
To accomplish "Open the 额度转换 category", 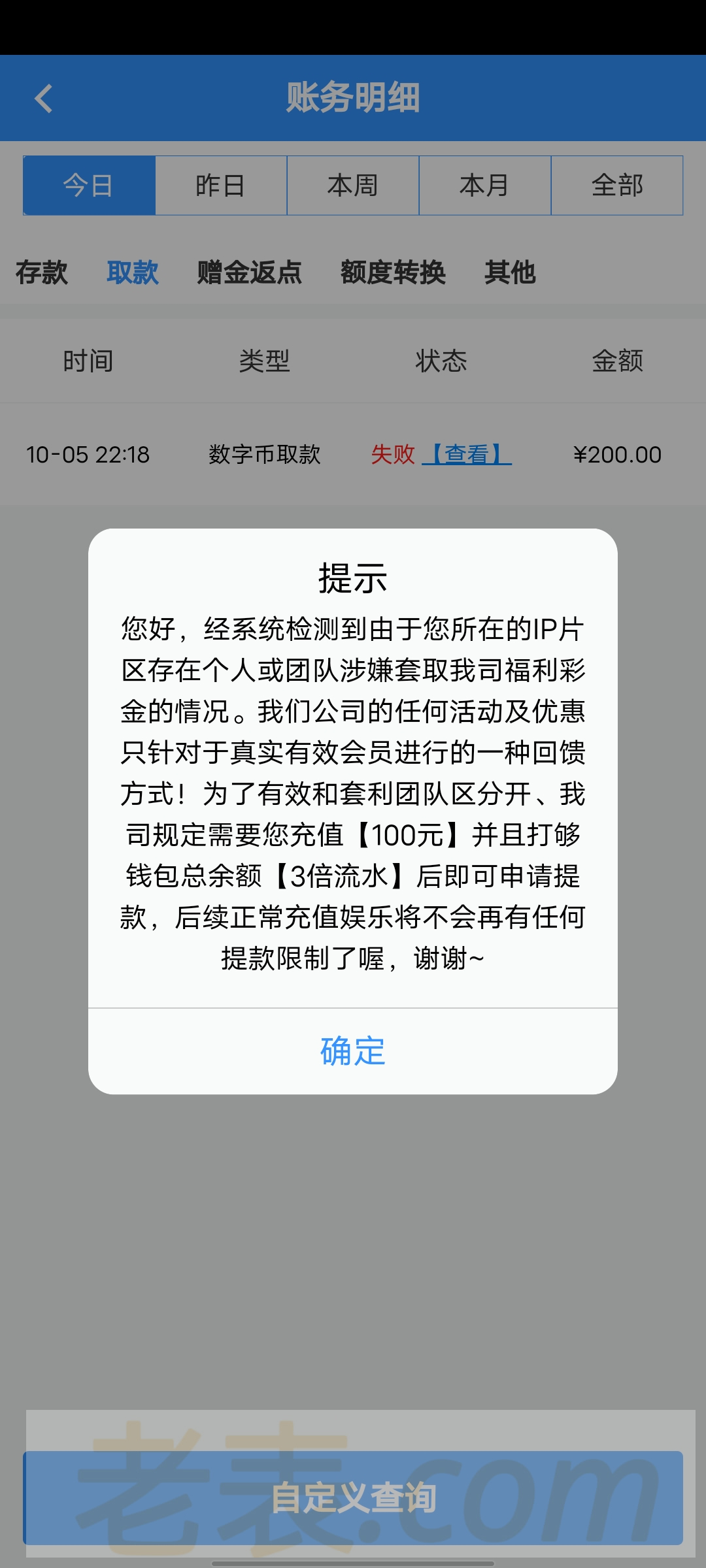I will (393, 272).
